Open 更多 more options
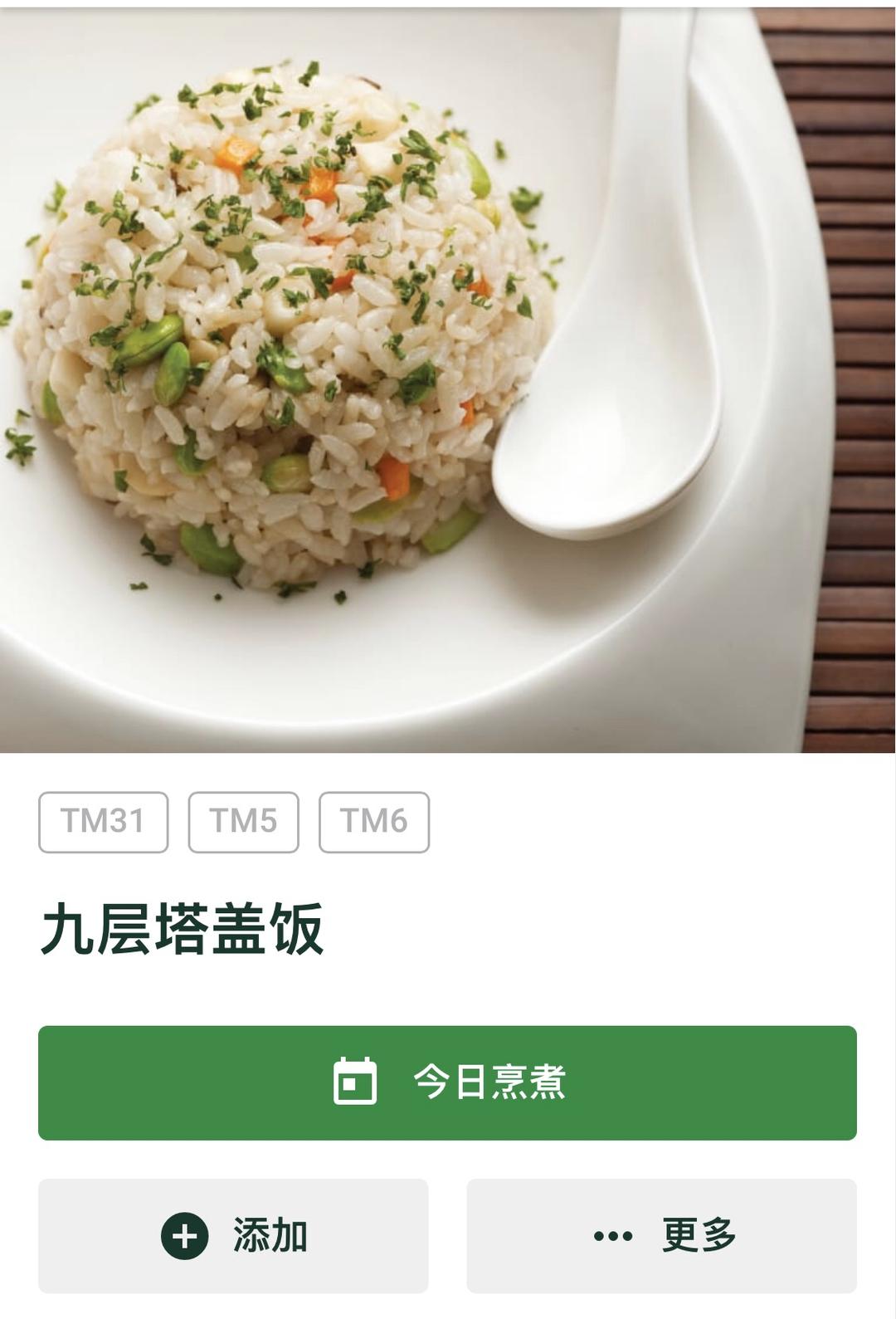Image resolution: width=896 pixels, height=1319 pixels. [x=661, y=1235]
